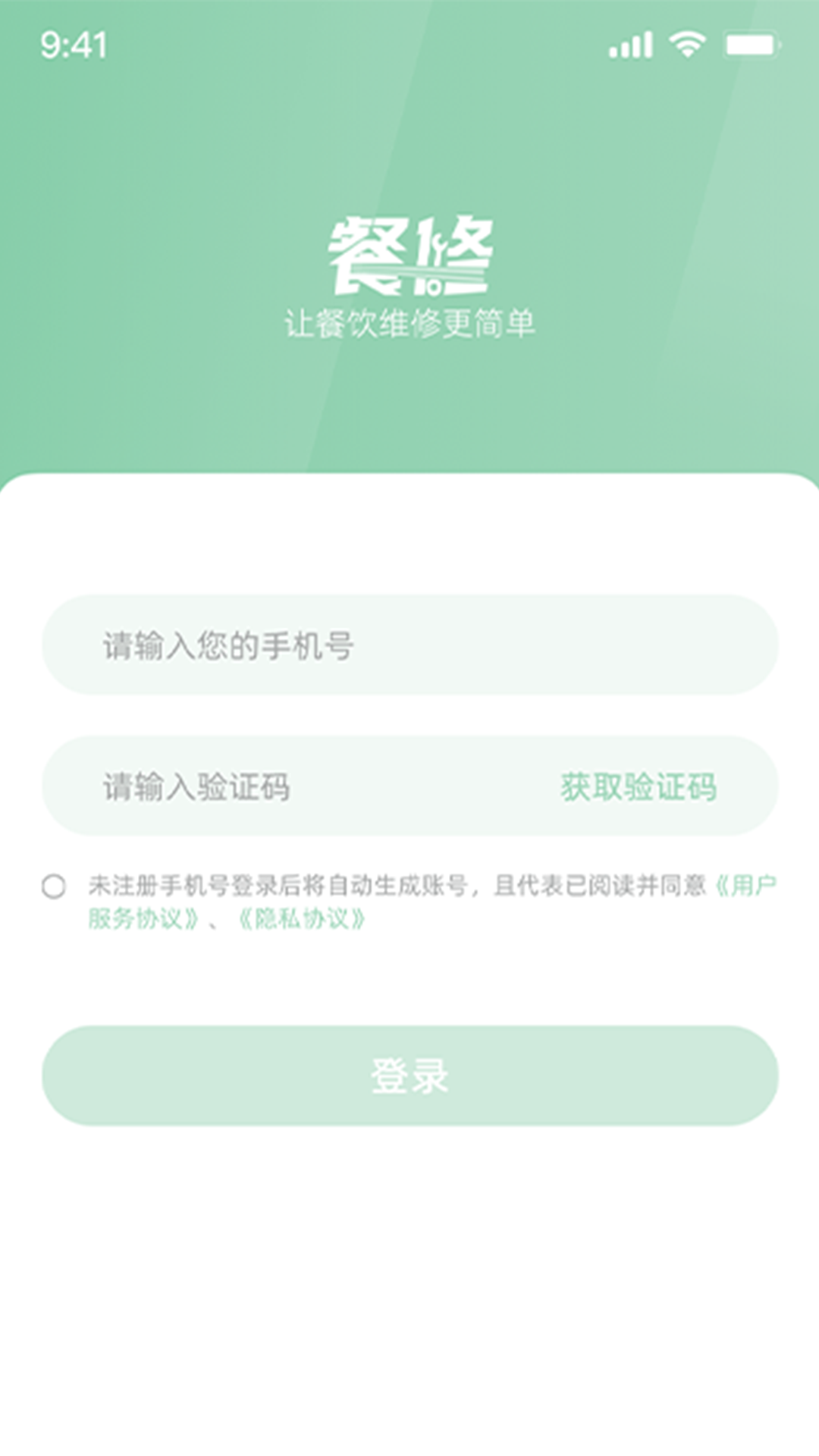This screenshot has width=819, height=1456.
Task: Click 获取验证码 to request a code
Action: [x=639, y=789]
